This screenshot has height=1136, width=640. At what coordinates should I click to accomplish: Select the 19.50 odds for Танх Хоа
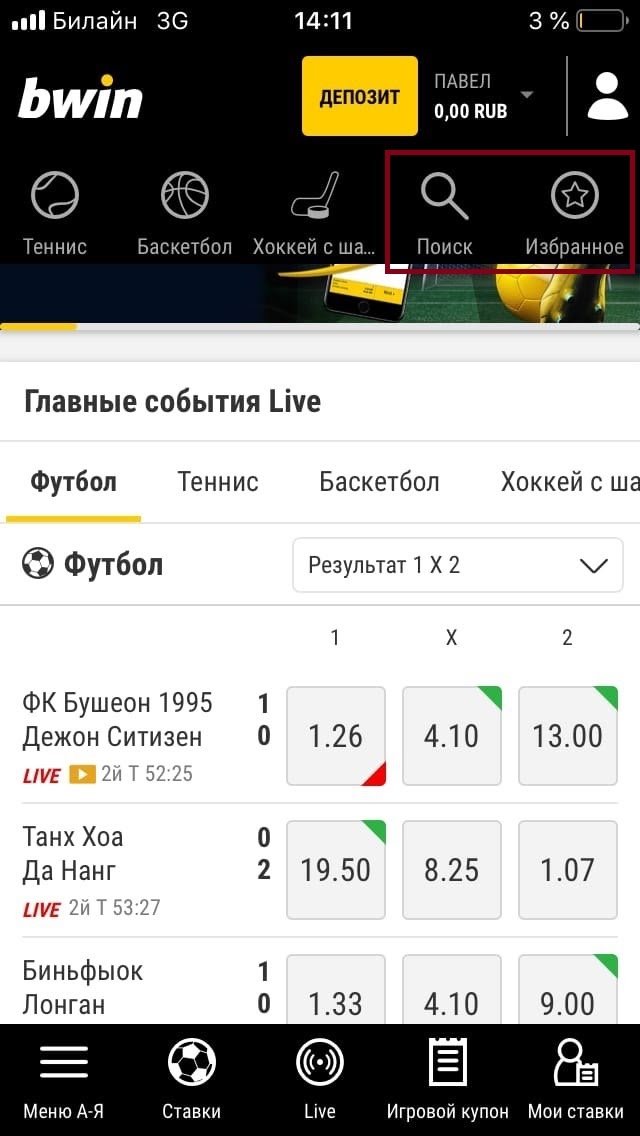click(x=335, y=870)
